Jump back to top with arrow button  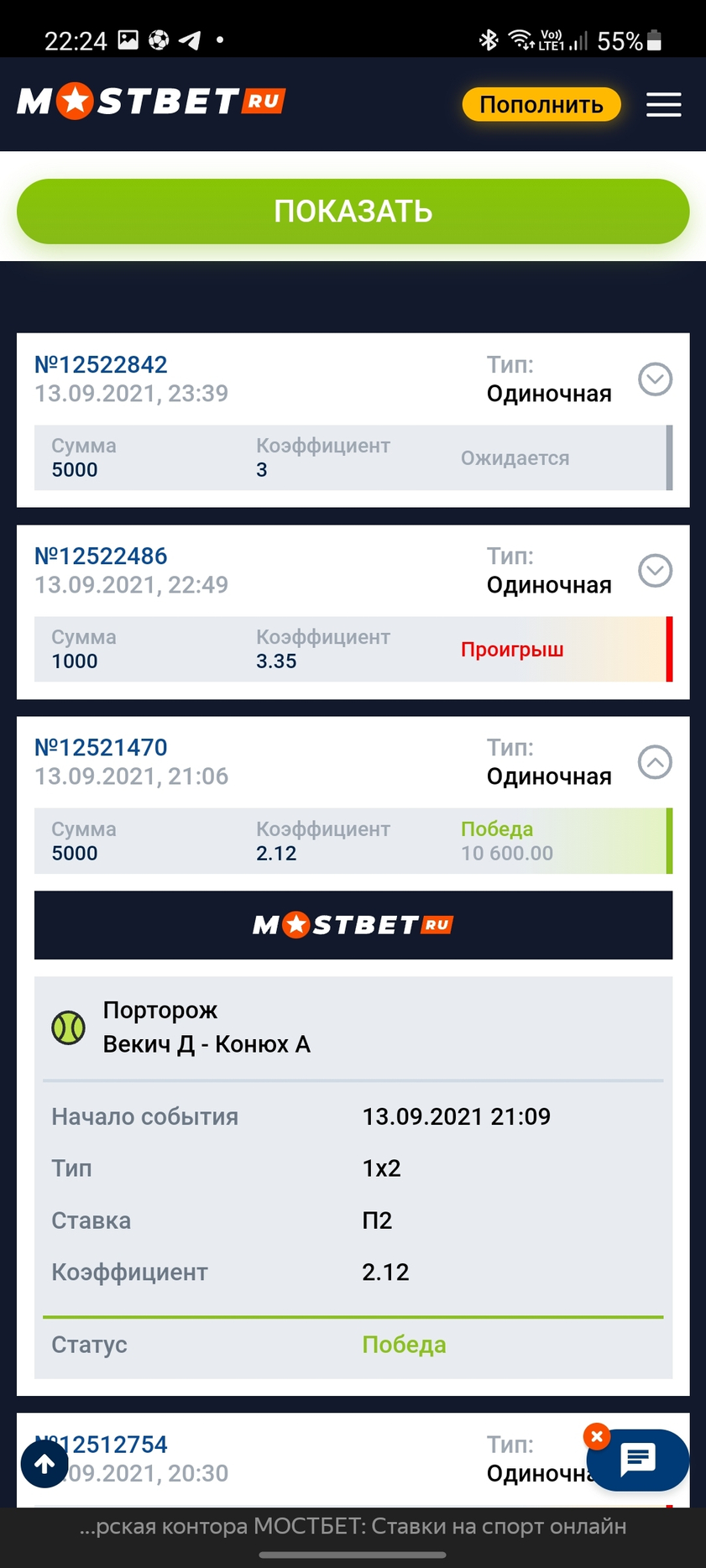coord(44,1464)
